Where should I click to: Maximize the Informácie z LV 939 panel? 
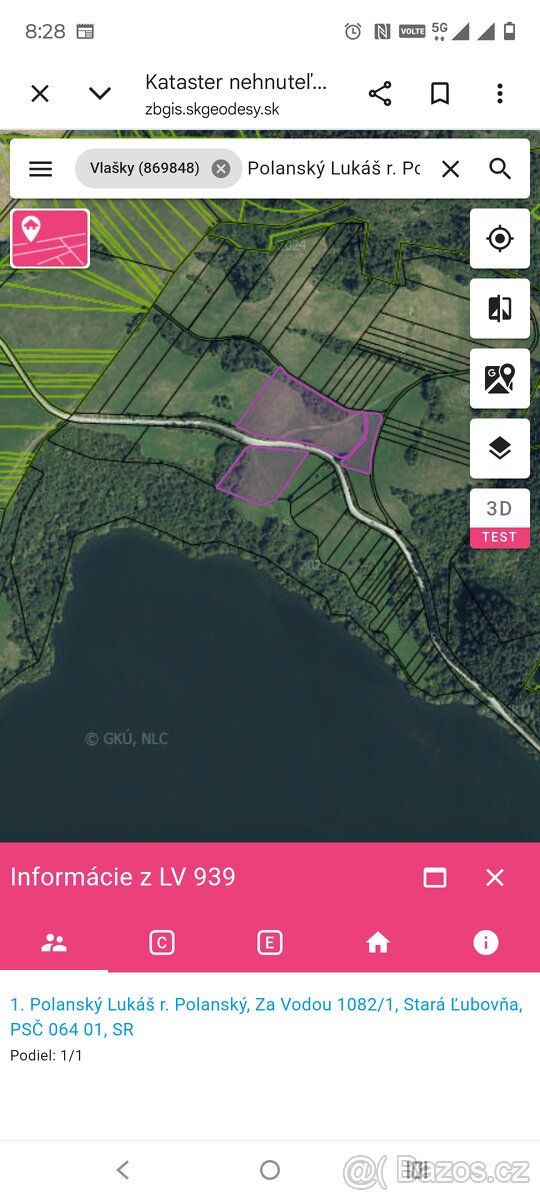click(x=435, y=878)
